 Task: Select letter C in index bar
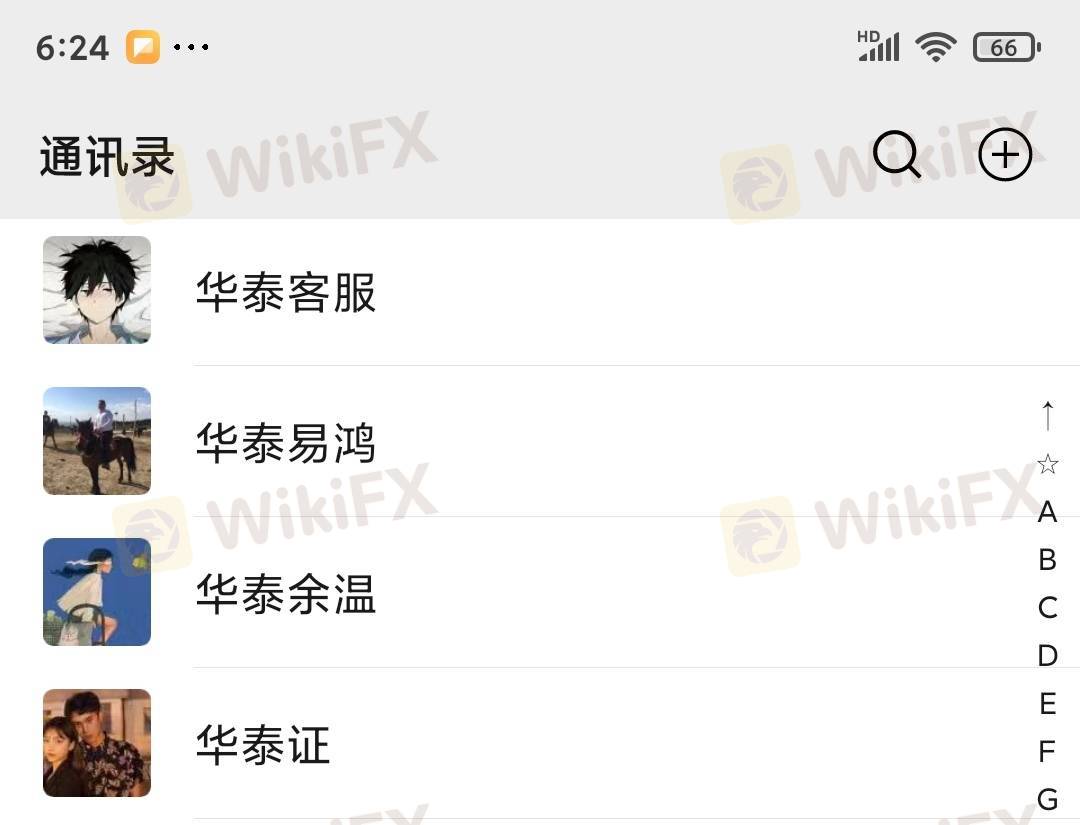tap(1047, 608)
